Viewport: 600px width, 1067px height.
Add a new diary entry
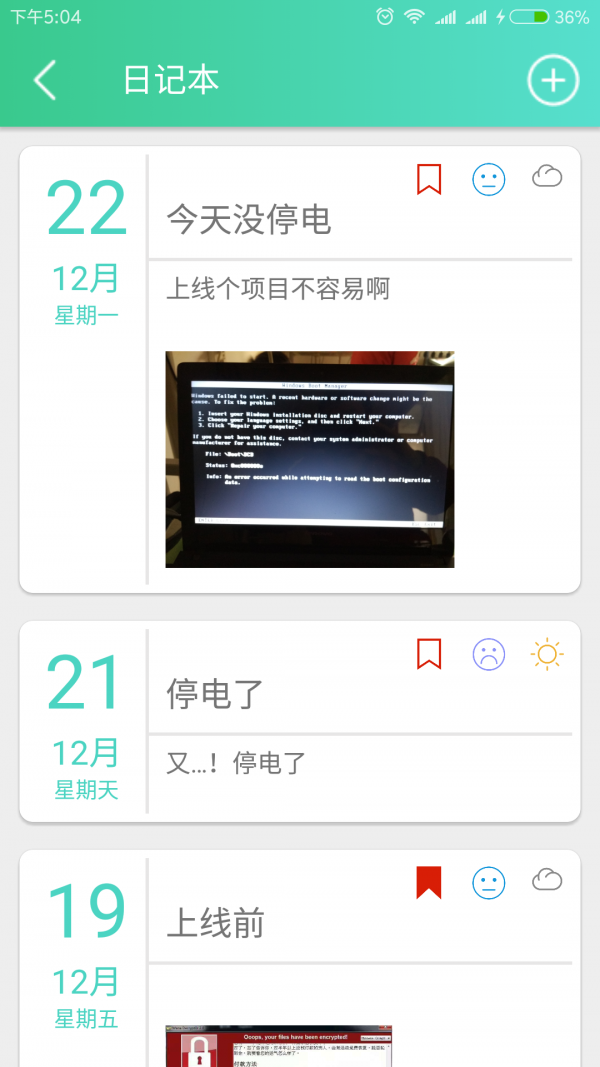click(553, 80)
